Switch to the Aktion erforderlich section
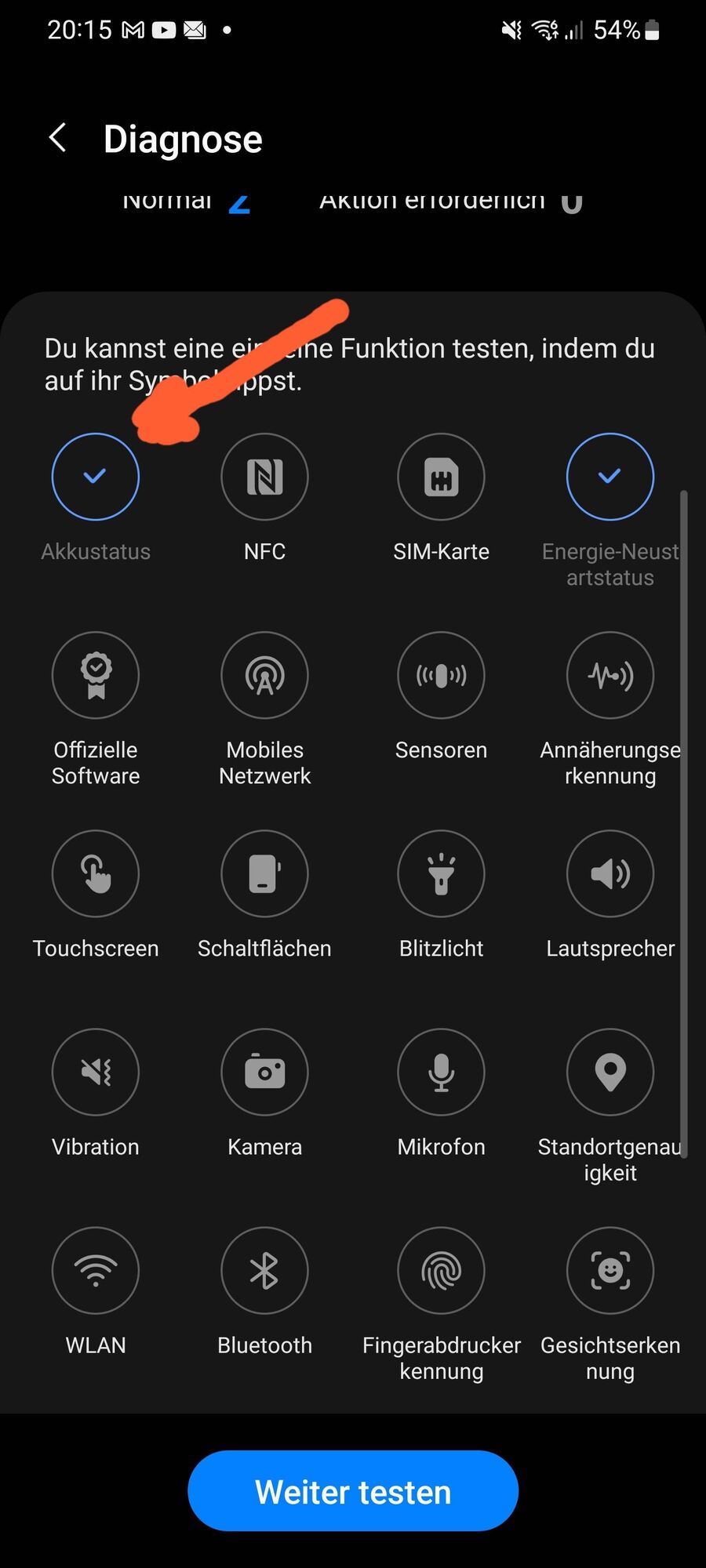The image size is (706, 1568). point(451,200)
